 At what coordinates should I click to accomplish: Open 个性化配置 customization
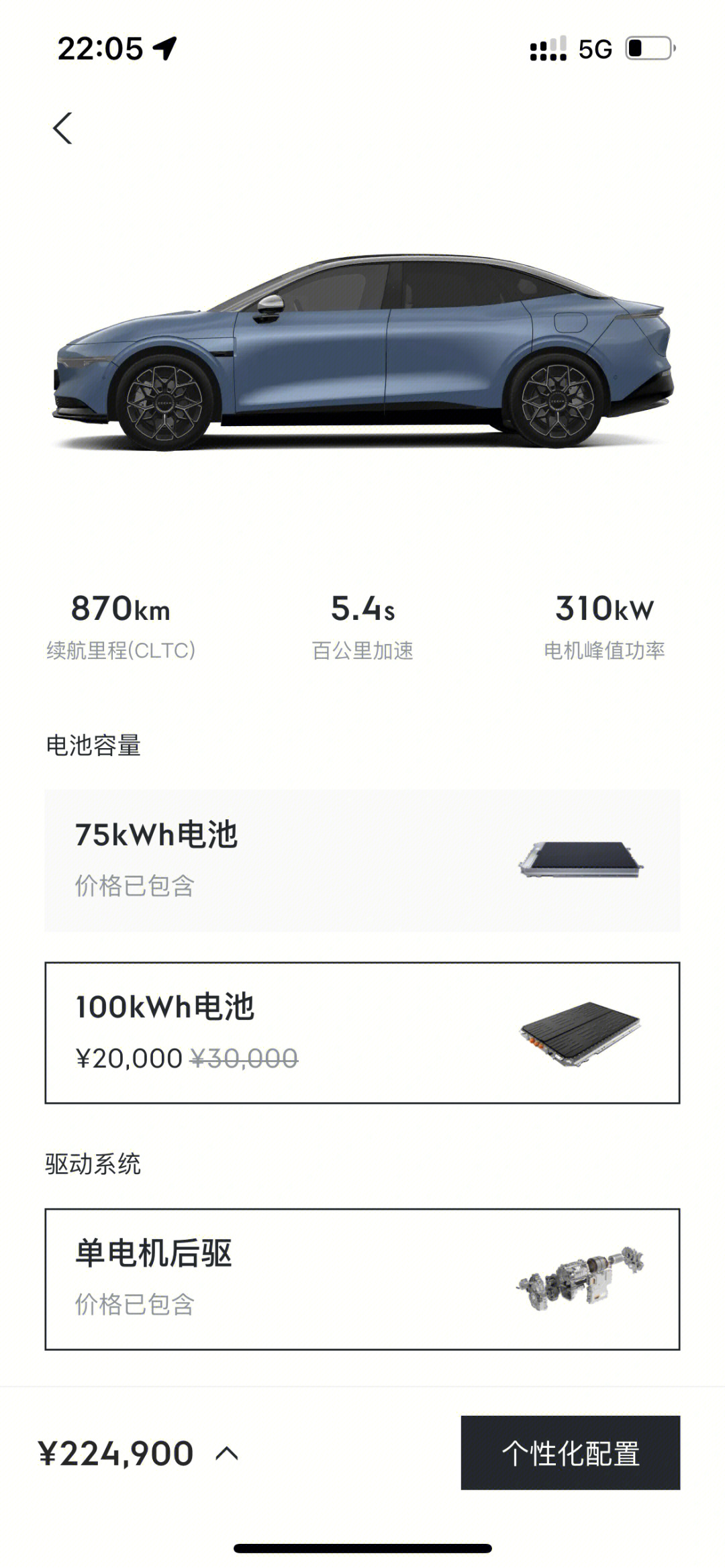[x=570, y=1453]
